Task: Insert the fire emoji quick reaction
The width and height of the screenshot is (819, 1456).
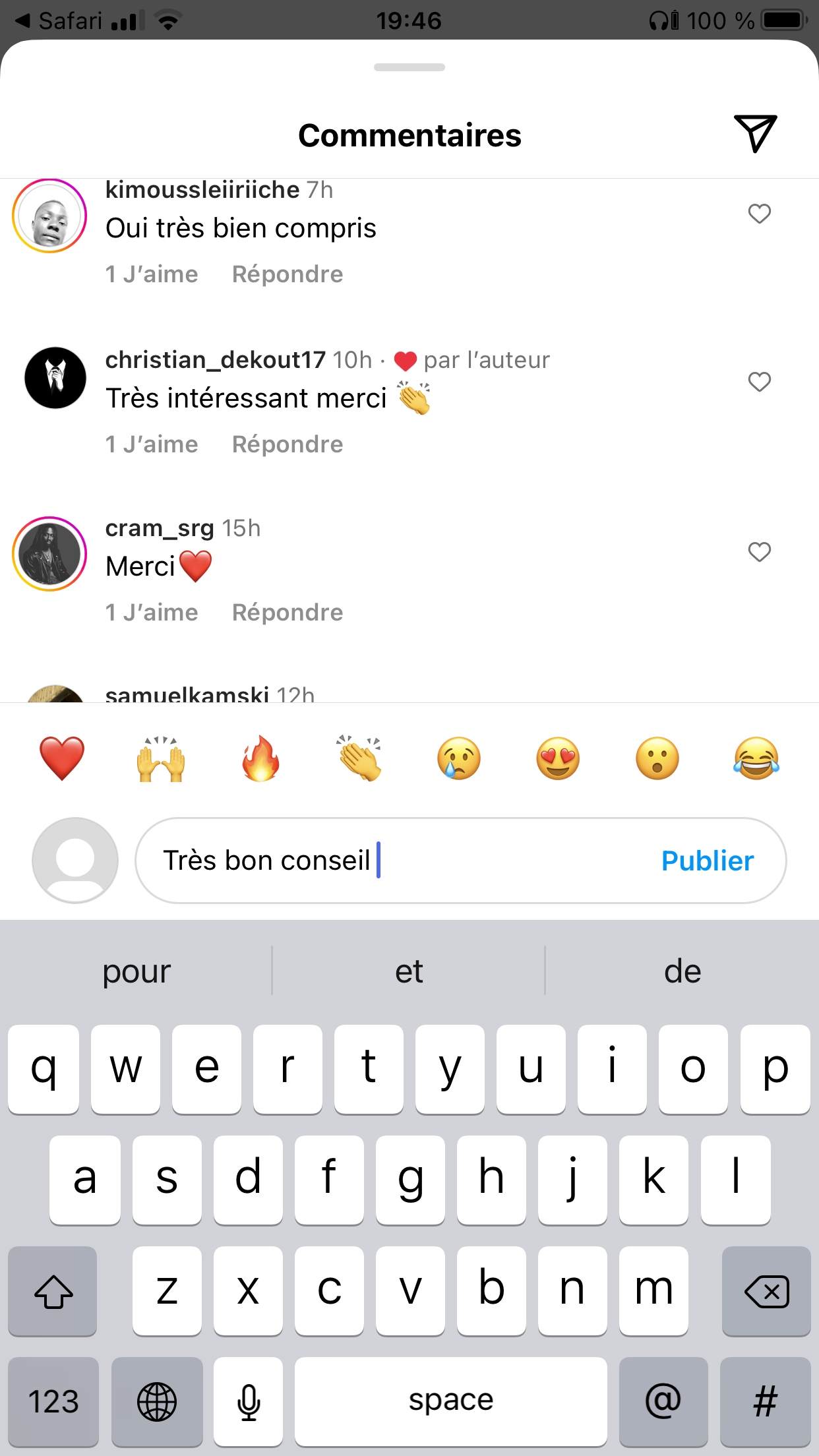Action: (260, 758)
